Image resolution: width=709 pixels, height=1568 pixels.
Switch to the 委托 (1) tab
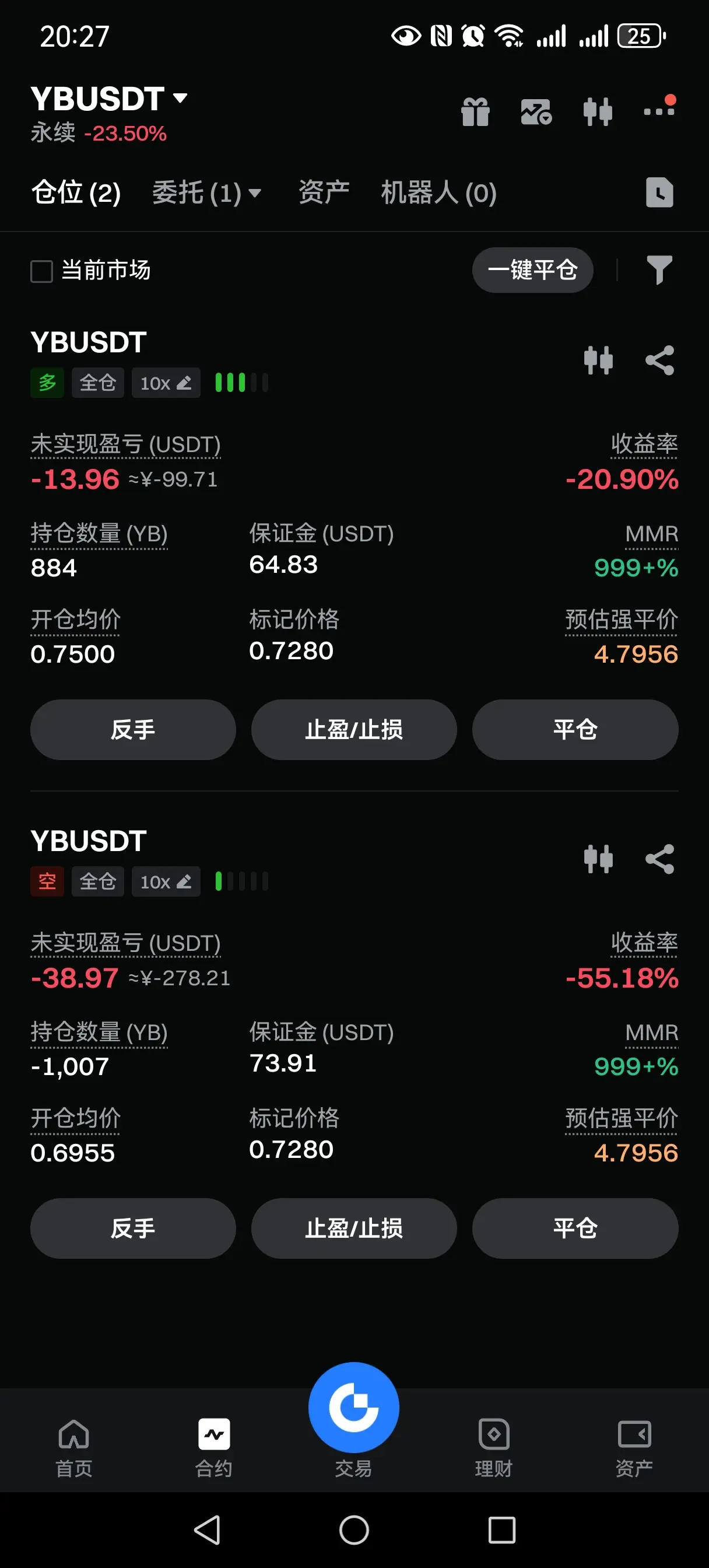206,193
